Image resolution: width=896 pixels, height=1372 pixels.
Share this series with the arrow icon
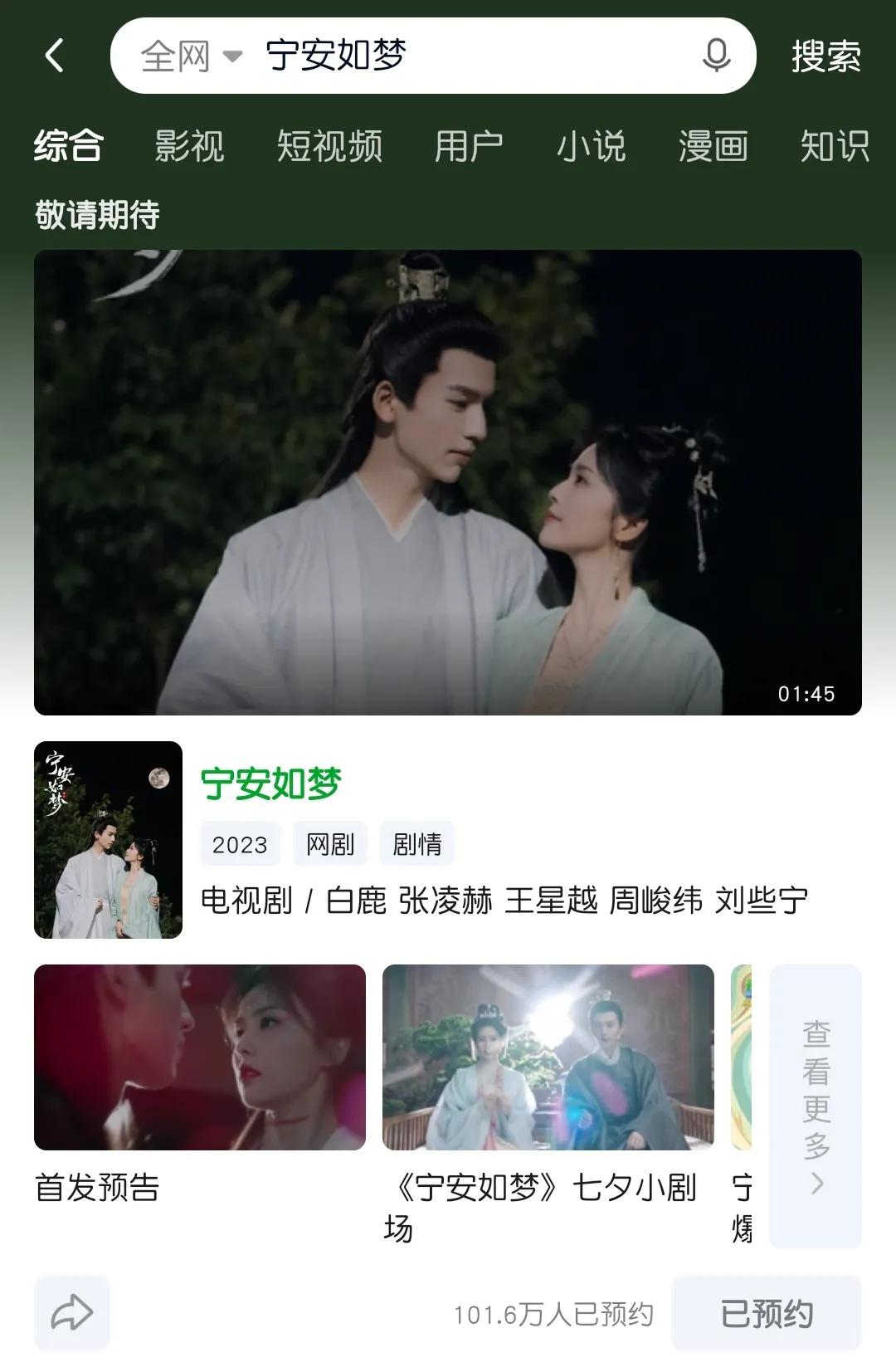[72, 1312]
